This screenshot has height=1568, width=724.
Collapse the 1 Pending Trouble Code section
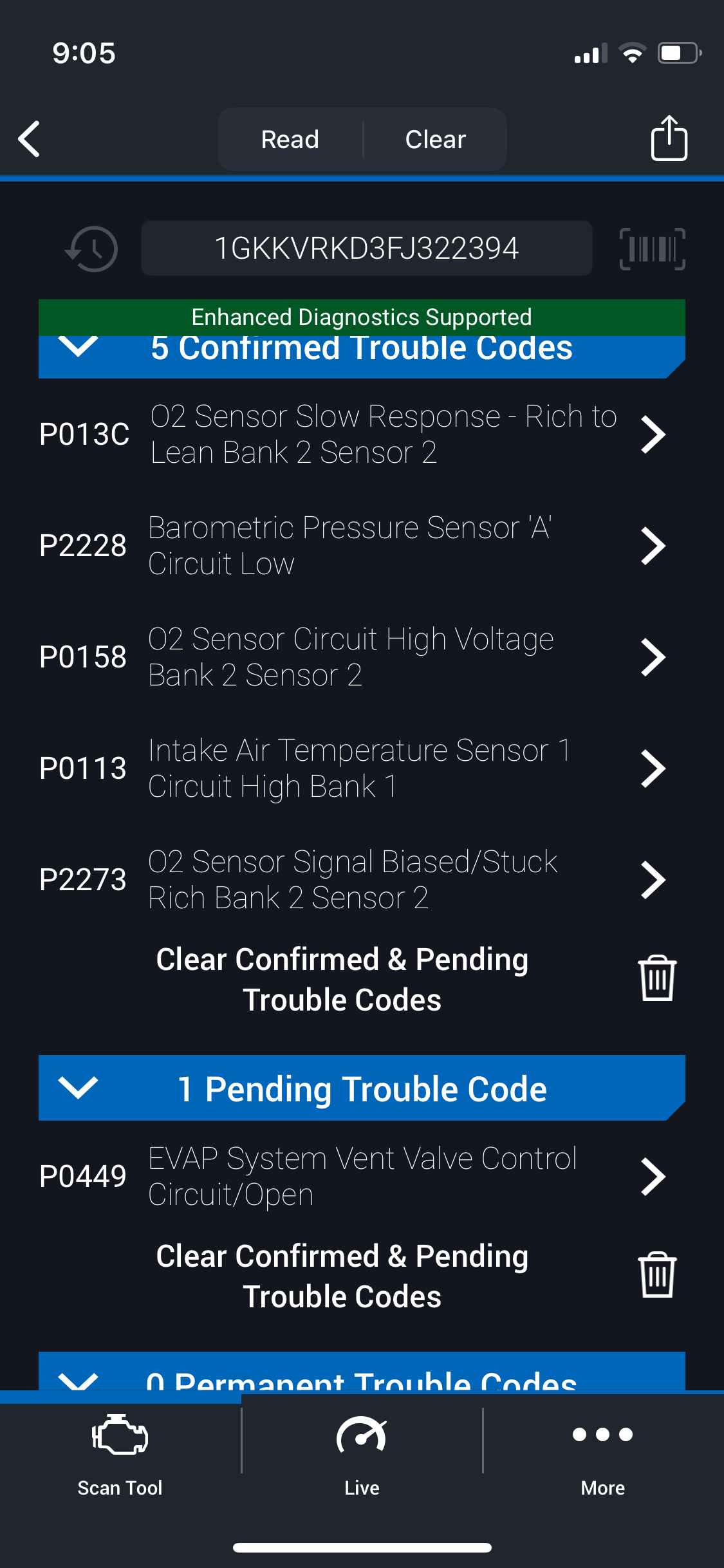[362, 1088]
